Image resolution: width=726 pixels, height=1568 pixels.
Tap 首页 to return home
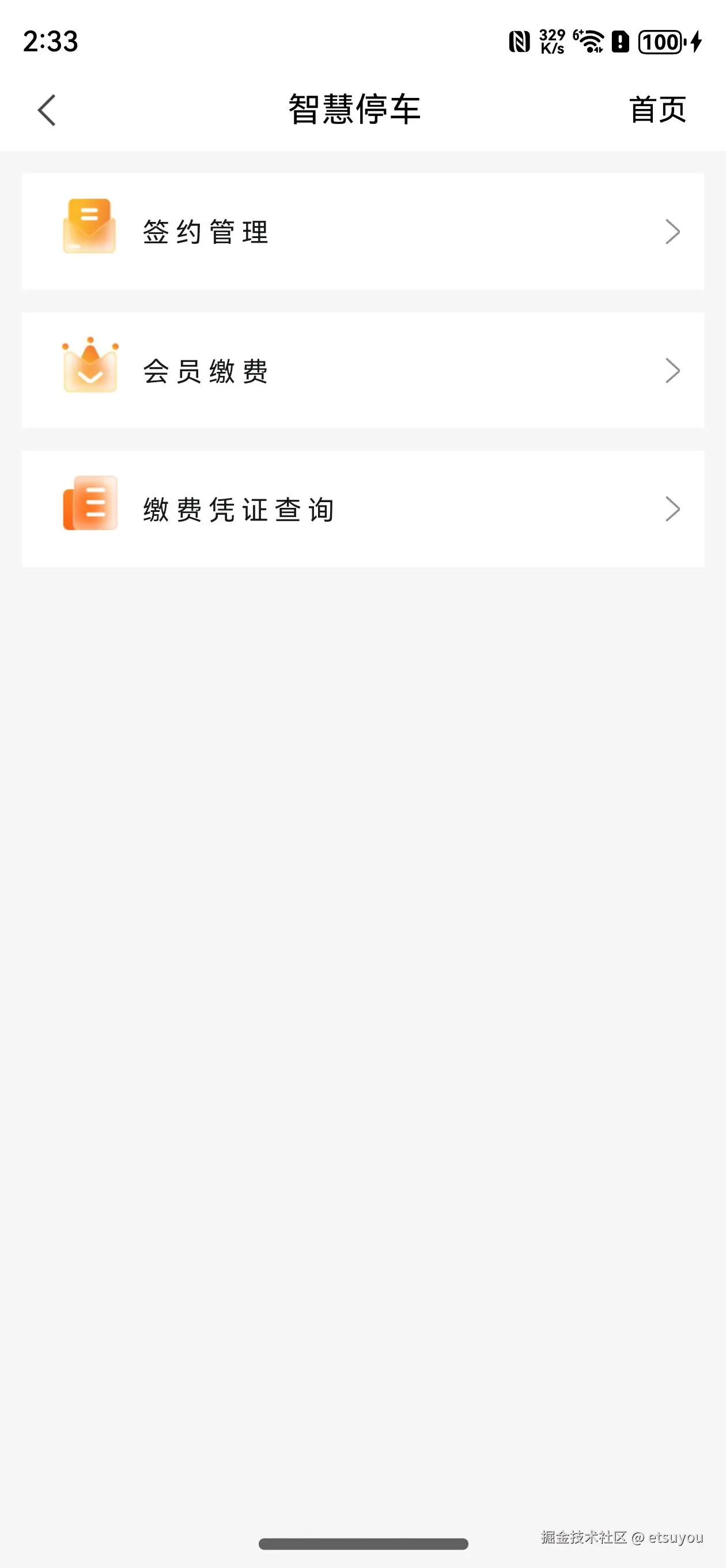657,110
